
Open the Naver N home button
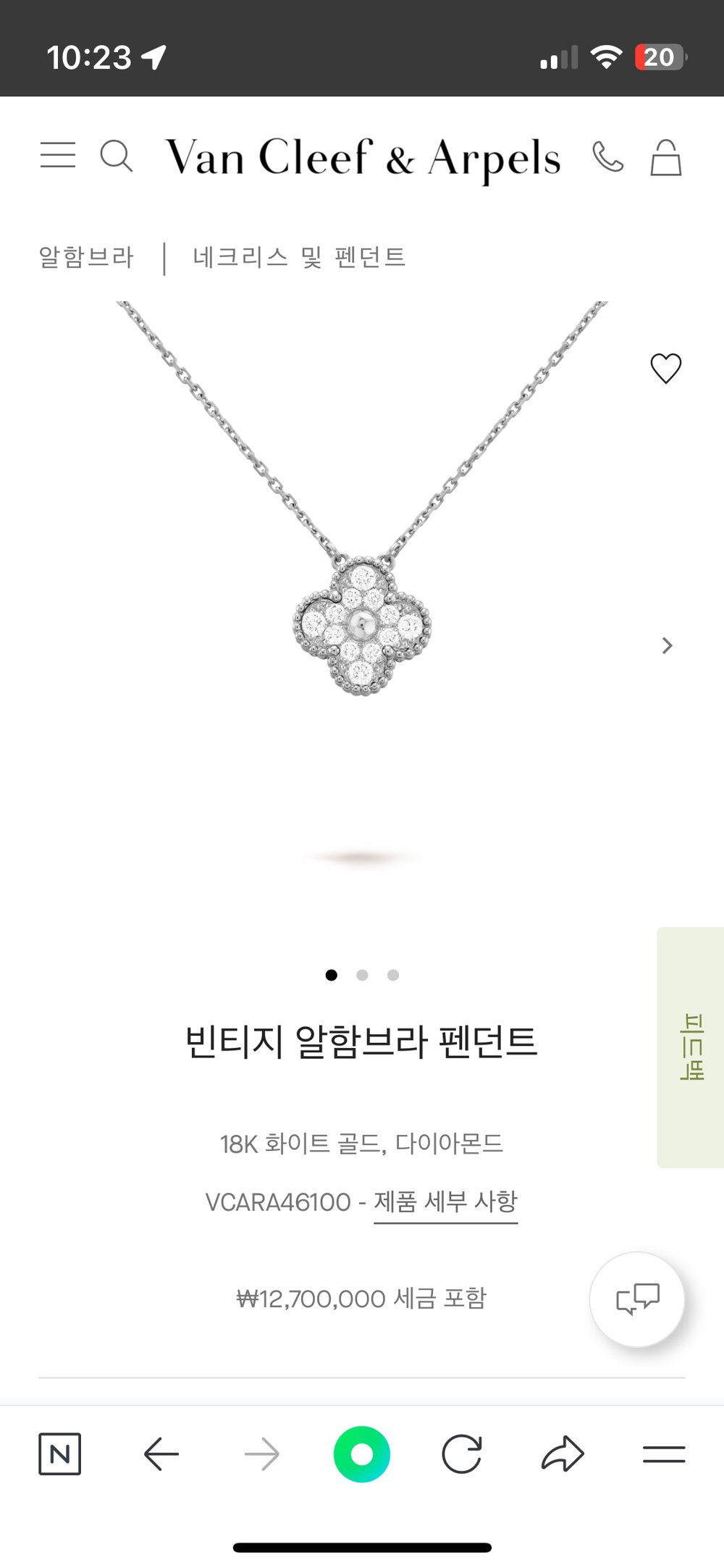point(59,1454)
